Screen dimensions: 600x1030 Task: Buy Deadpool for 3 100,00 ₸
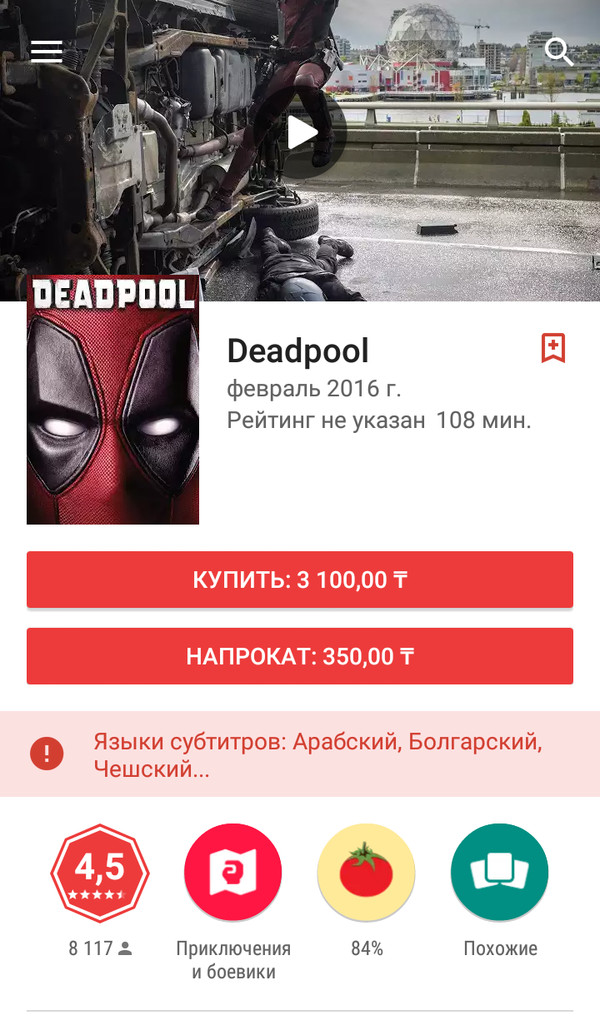click(300, 579)
